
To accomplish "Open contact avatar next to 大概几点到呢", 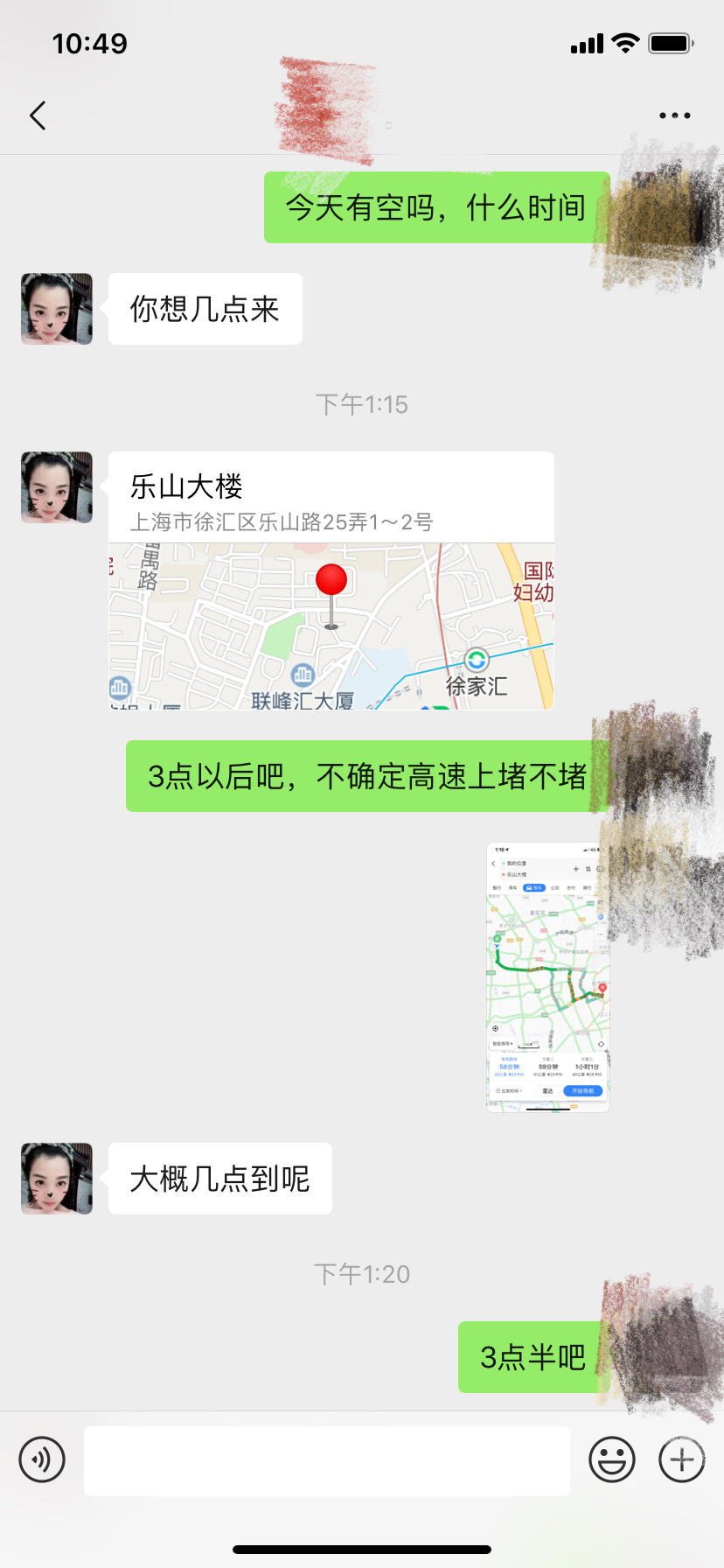I will coord(57,1178).
